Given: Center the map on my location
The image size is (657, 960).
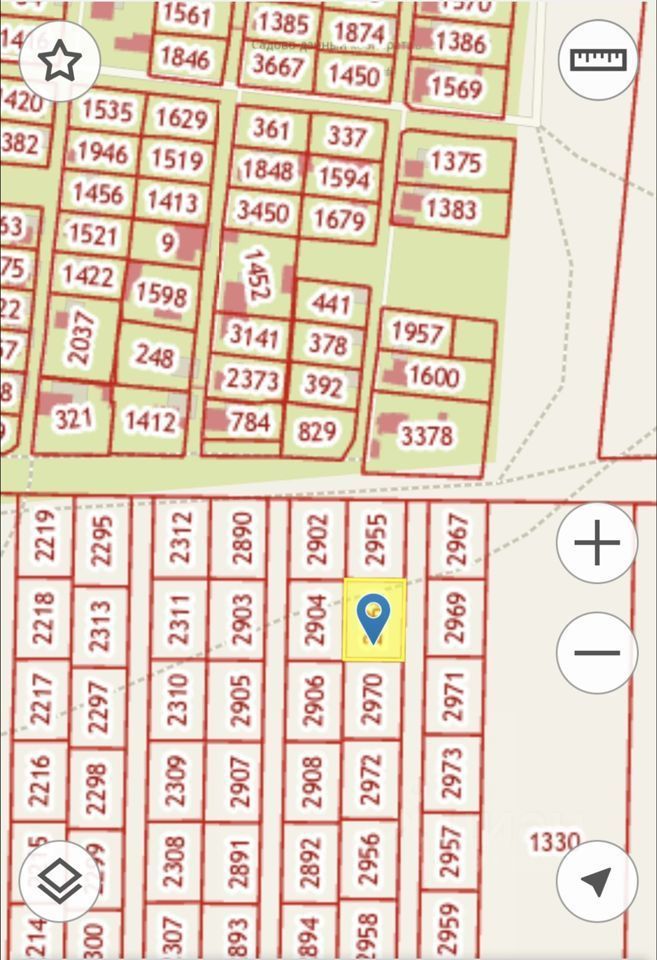Looking at the screenshot, I should click(x=597, y=881).
